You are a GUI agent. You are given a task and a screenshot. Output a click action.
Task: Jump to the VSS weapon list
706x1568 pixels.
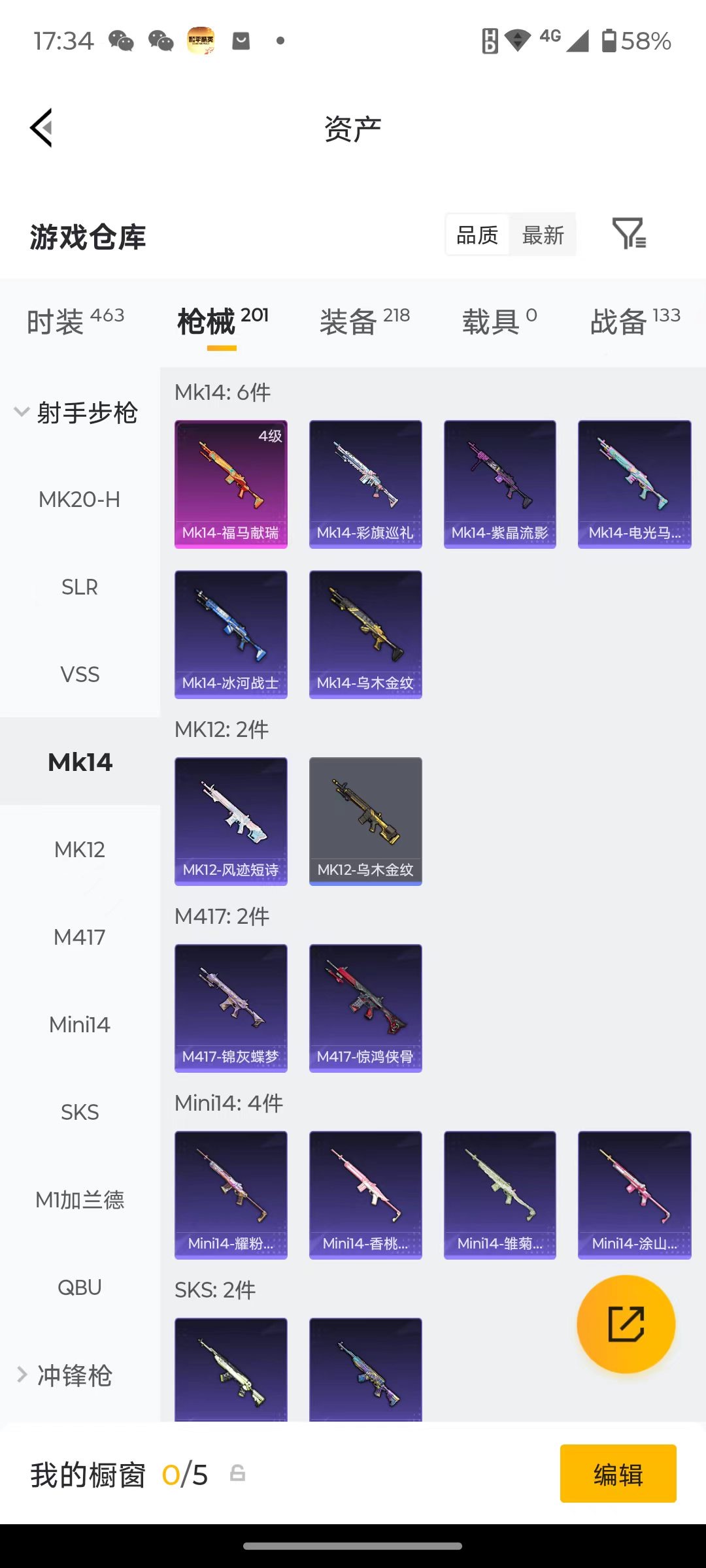click(80, 674)
